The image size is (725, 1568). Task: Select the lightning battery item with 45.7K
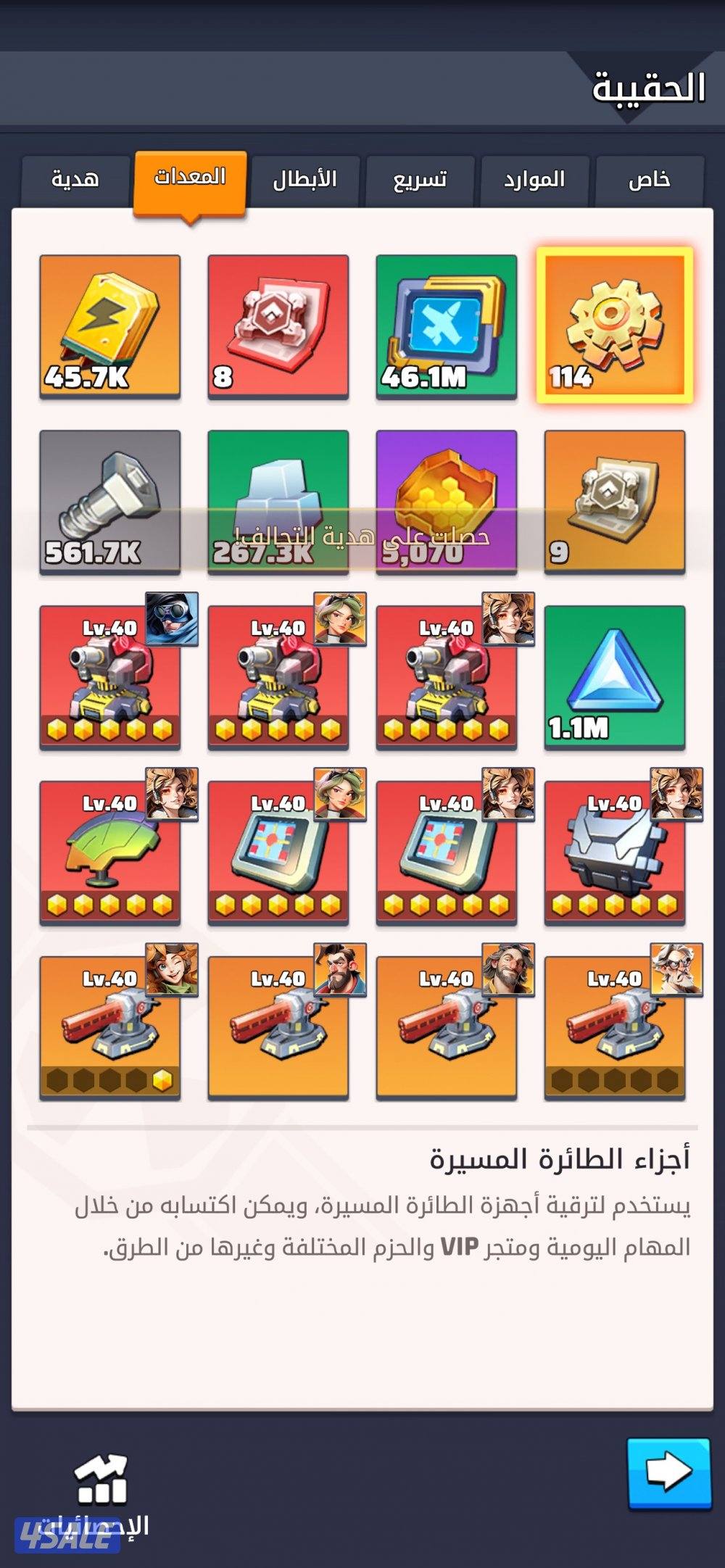click(109, 325)
